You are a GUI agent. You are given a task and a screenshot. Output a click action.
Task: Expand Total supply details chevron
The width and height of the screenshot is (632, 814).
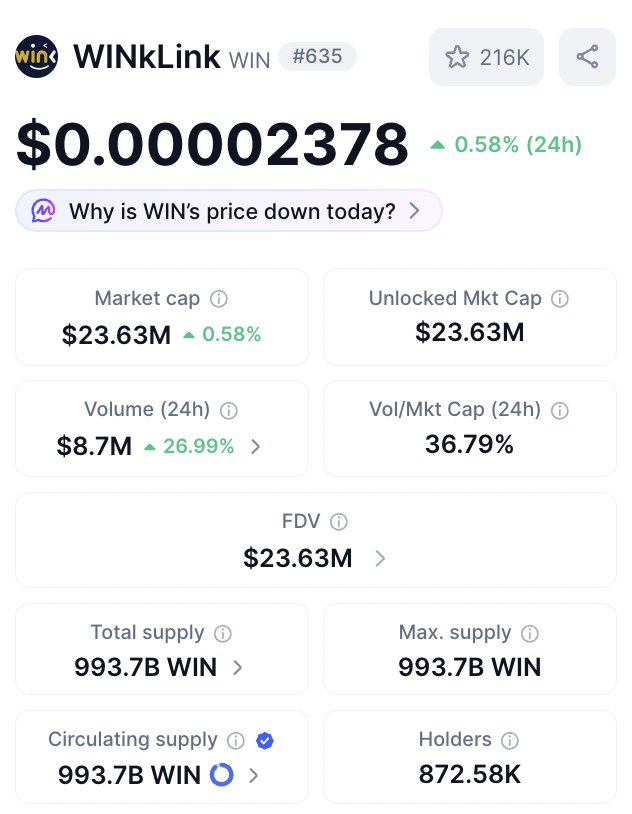[x=238, y=667]
